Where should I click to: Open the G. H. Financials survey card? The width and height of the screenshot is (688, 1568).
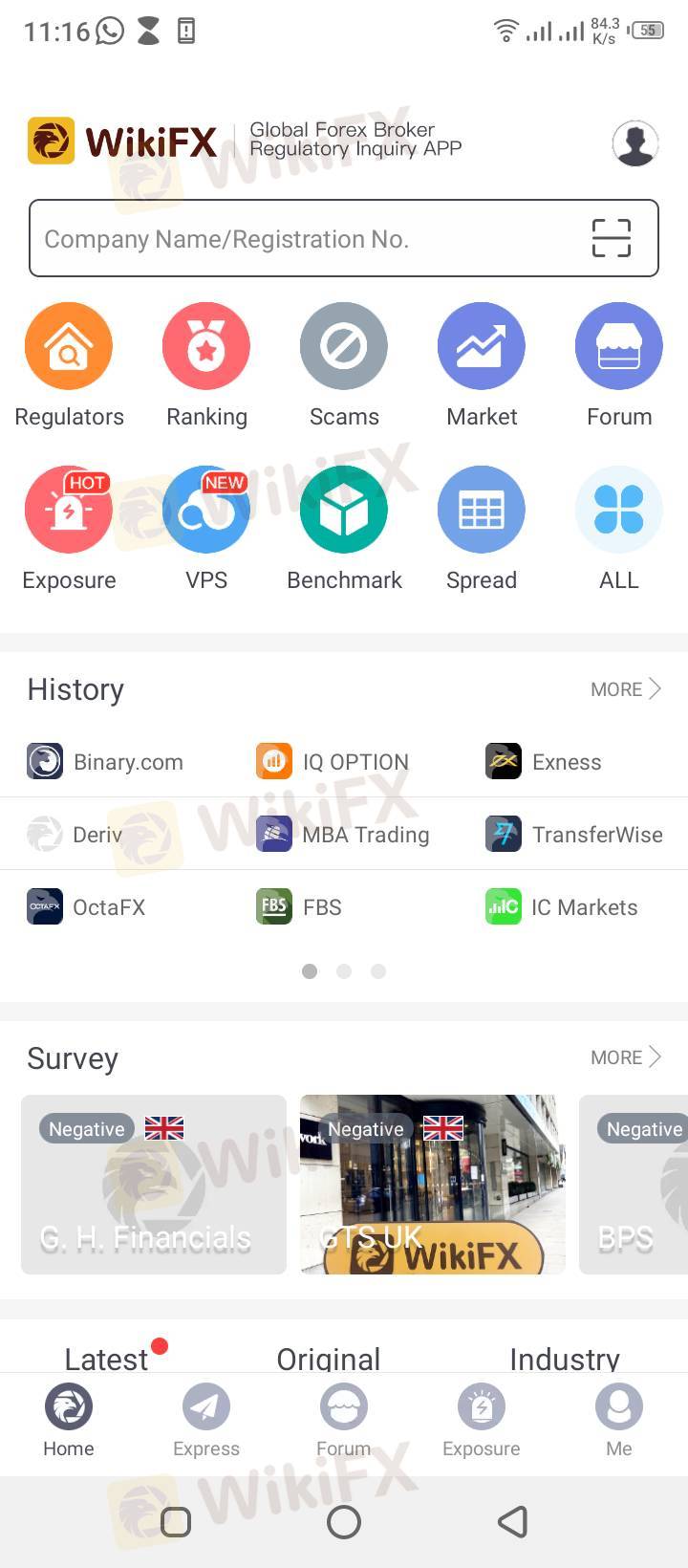tap(154, 1185)
